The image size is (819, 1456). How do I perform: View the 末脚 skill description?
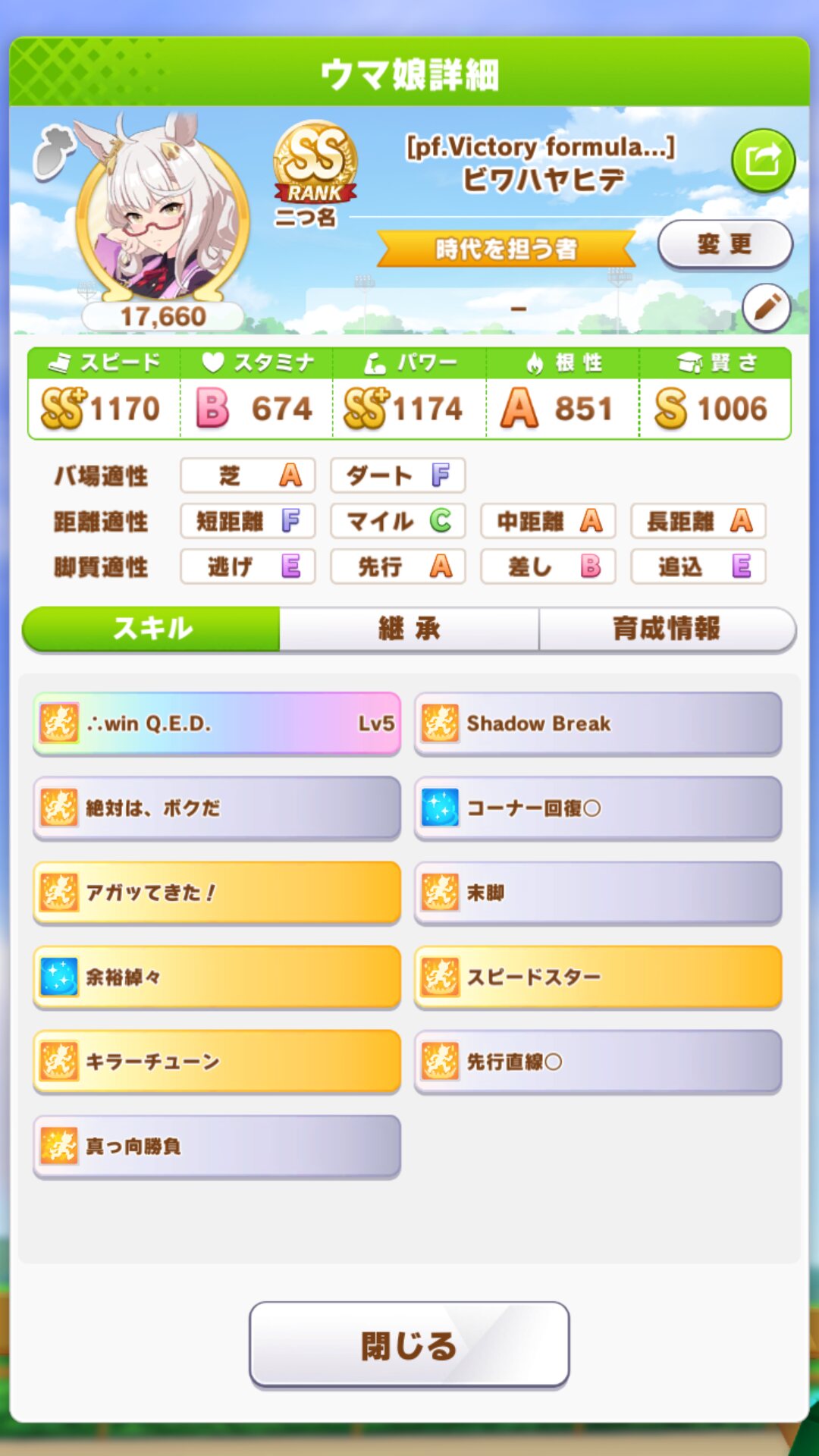click(598, 893)
